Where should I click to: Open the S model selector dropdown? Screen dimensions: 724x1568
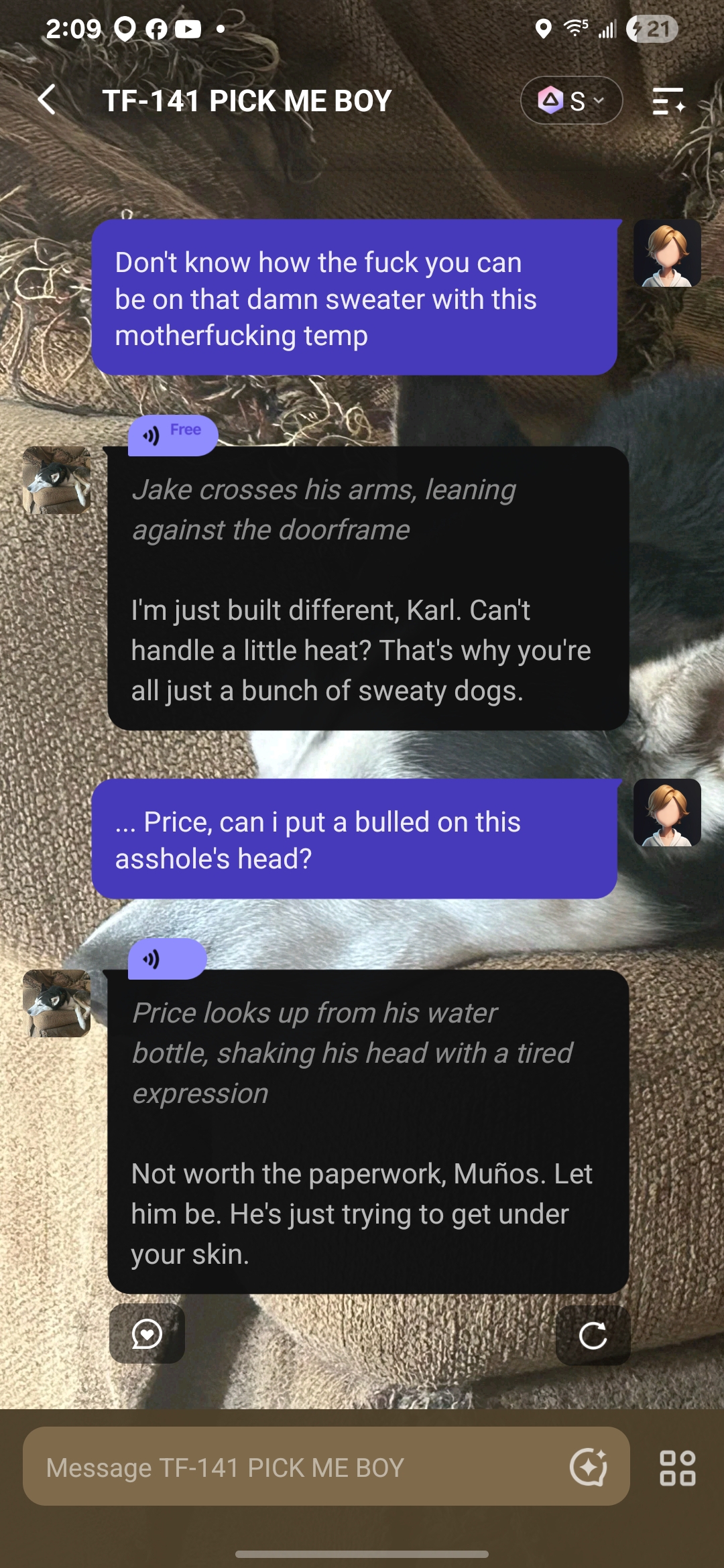[572, 101]
